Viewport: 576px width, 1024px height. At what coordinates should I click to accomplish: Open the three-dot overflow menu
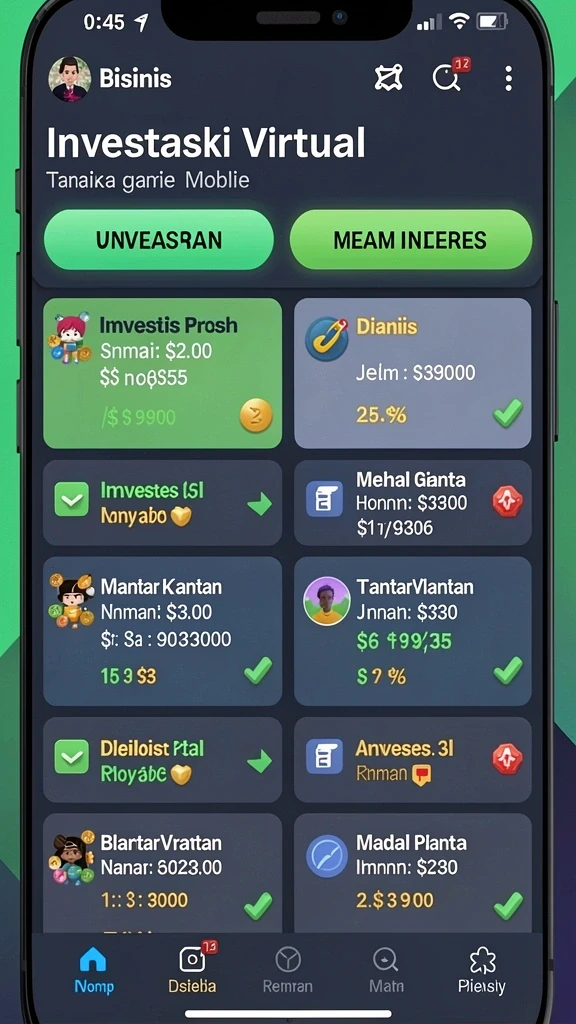(508, 78)
